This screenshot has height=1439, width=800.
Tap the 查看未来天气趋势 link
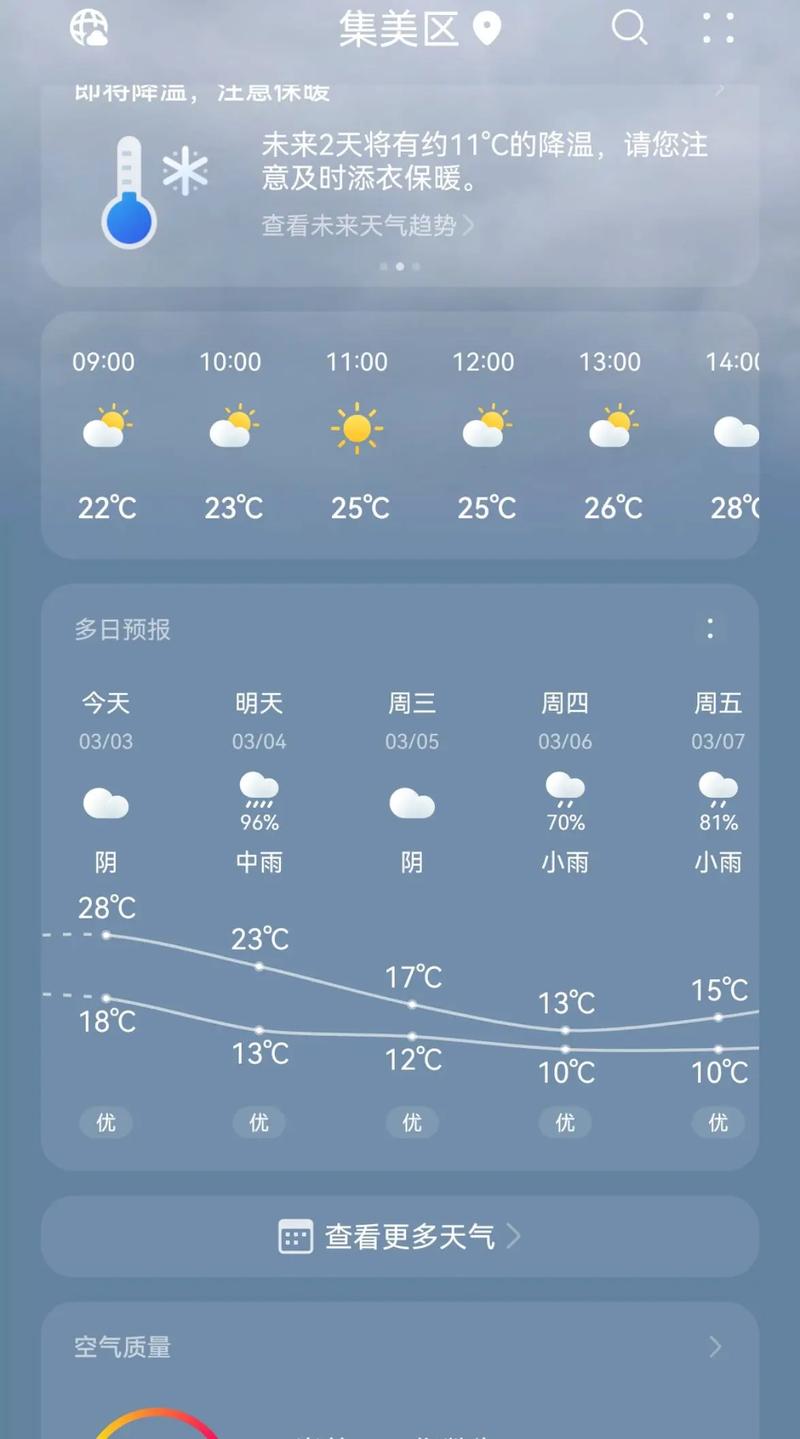[x=360, y=227]
